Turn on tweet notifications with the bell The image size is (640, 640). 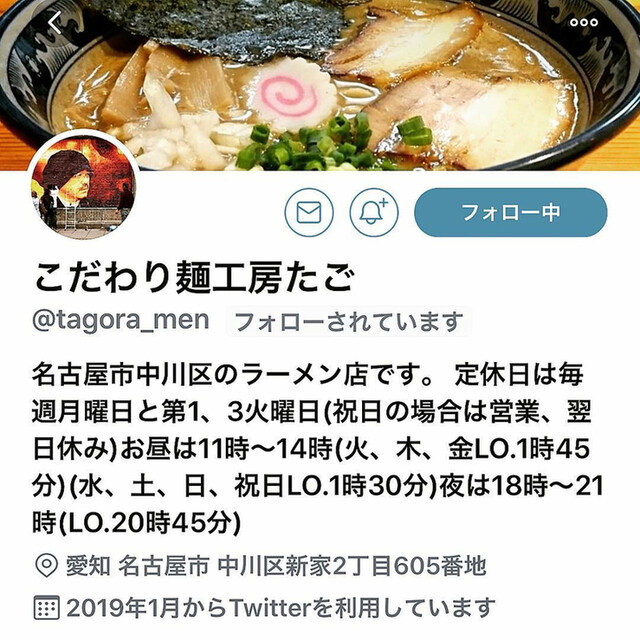click(x=374, y=213)
